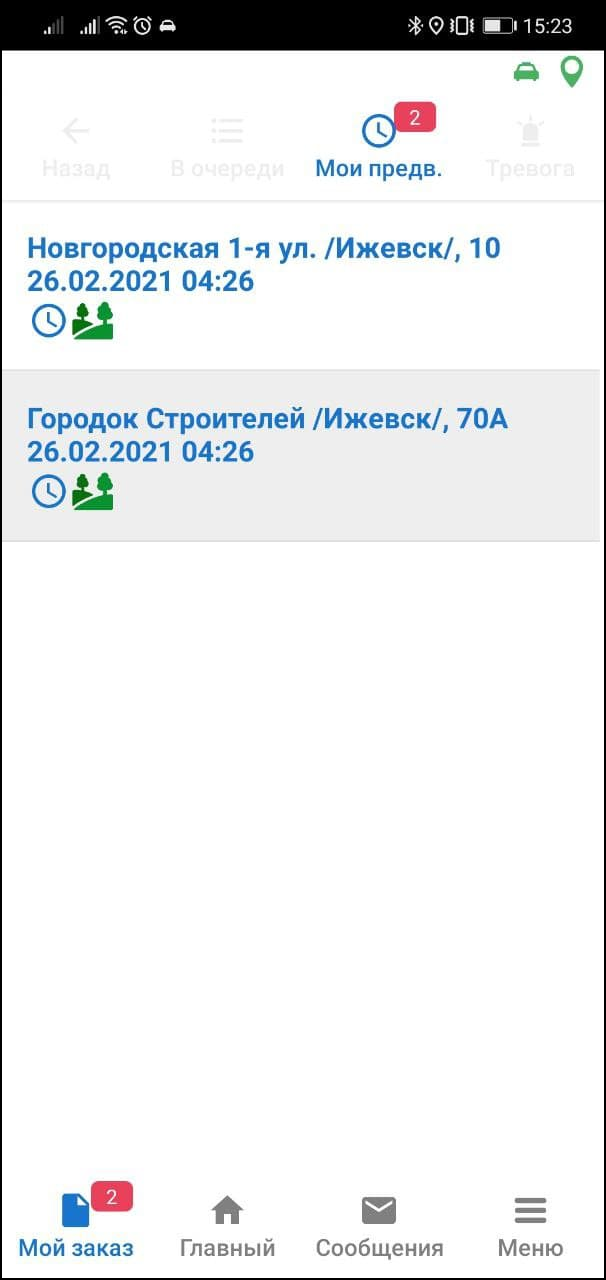606x1280 pixels.
Task: Tap the Тревога alarm button
Action: (530, 147)
